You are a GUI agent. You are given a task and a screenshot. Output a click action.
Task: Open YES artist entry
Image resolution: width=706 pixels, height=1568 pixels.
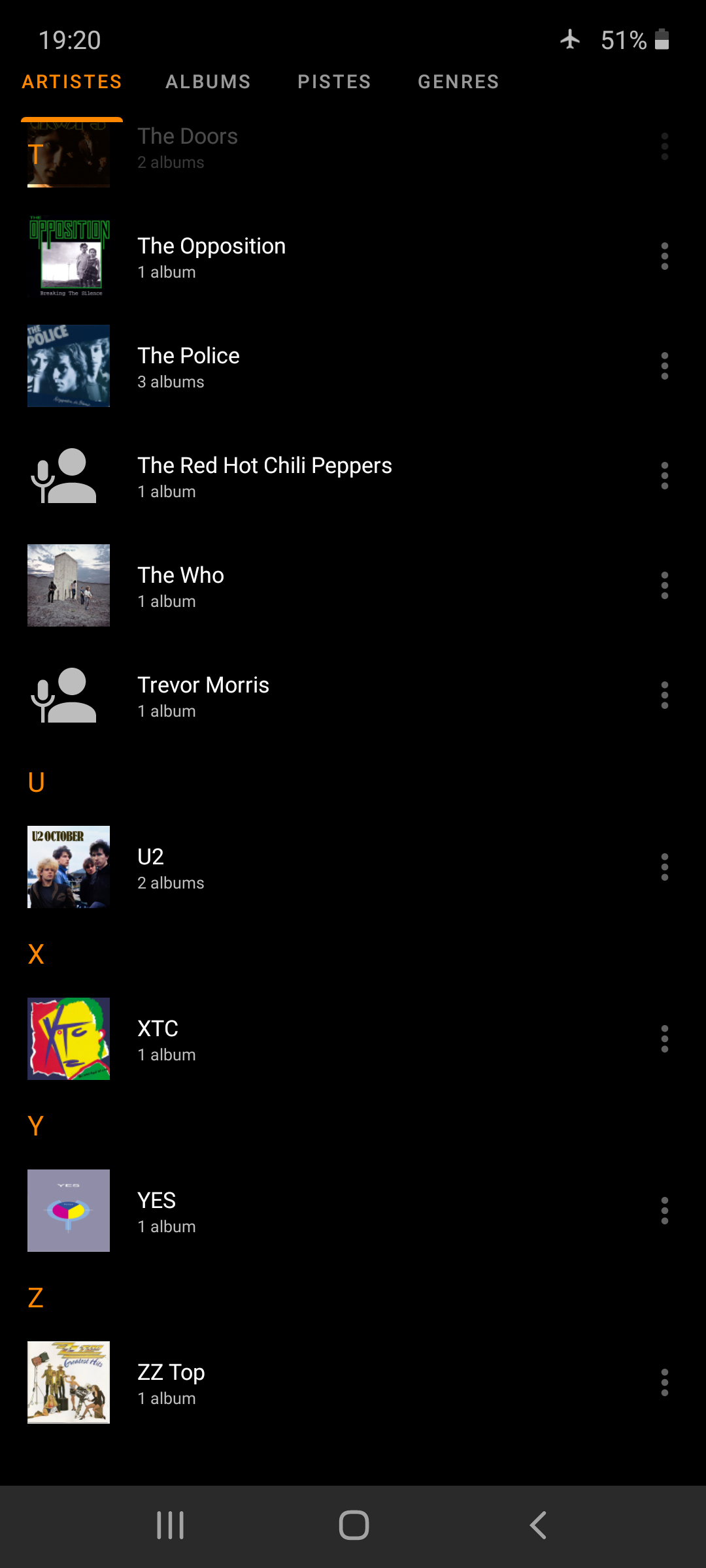(353, 1211)
